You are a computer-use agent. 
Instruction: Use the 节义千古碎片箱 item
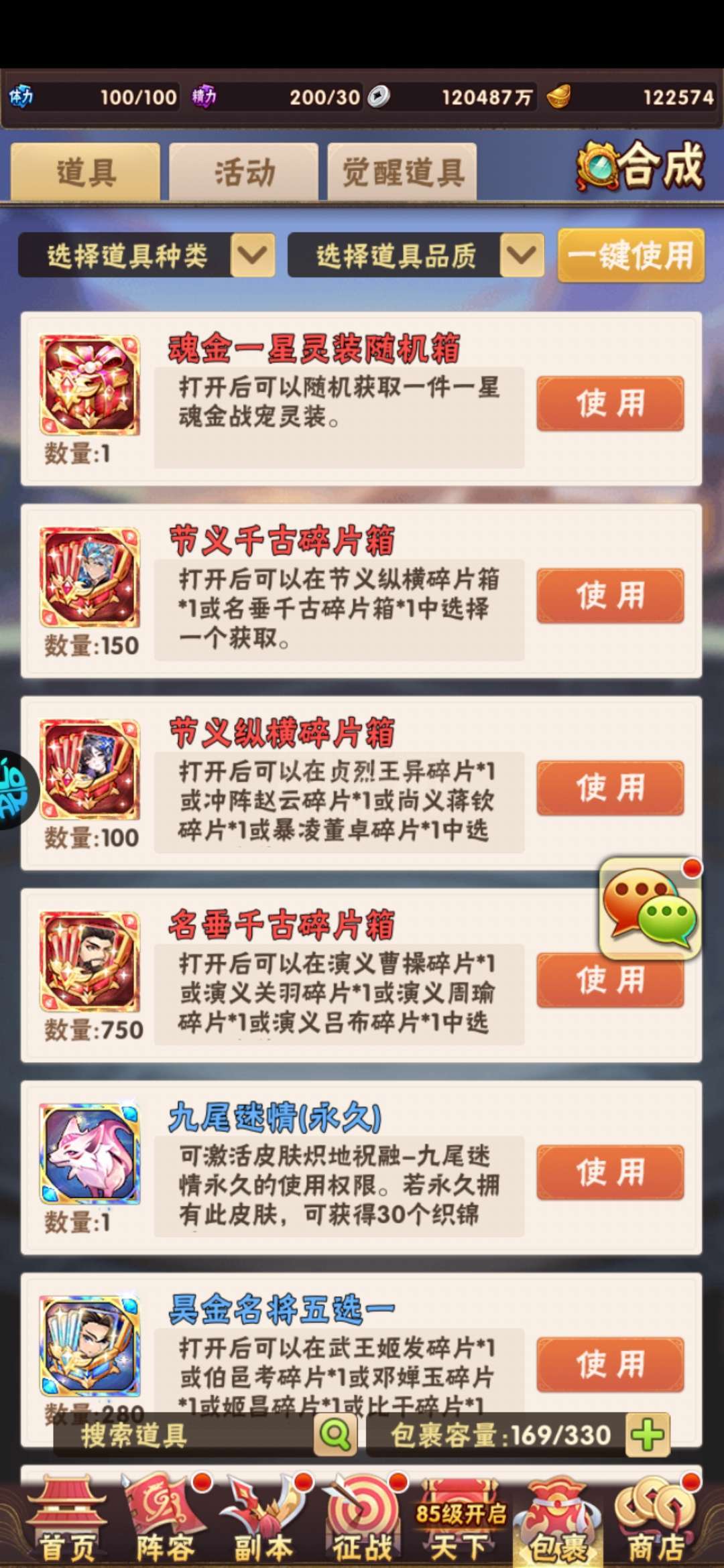[610, 596]
